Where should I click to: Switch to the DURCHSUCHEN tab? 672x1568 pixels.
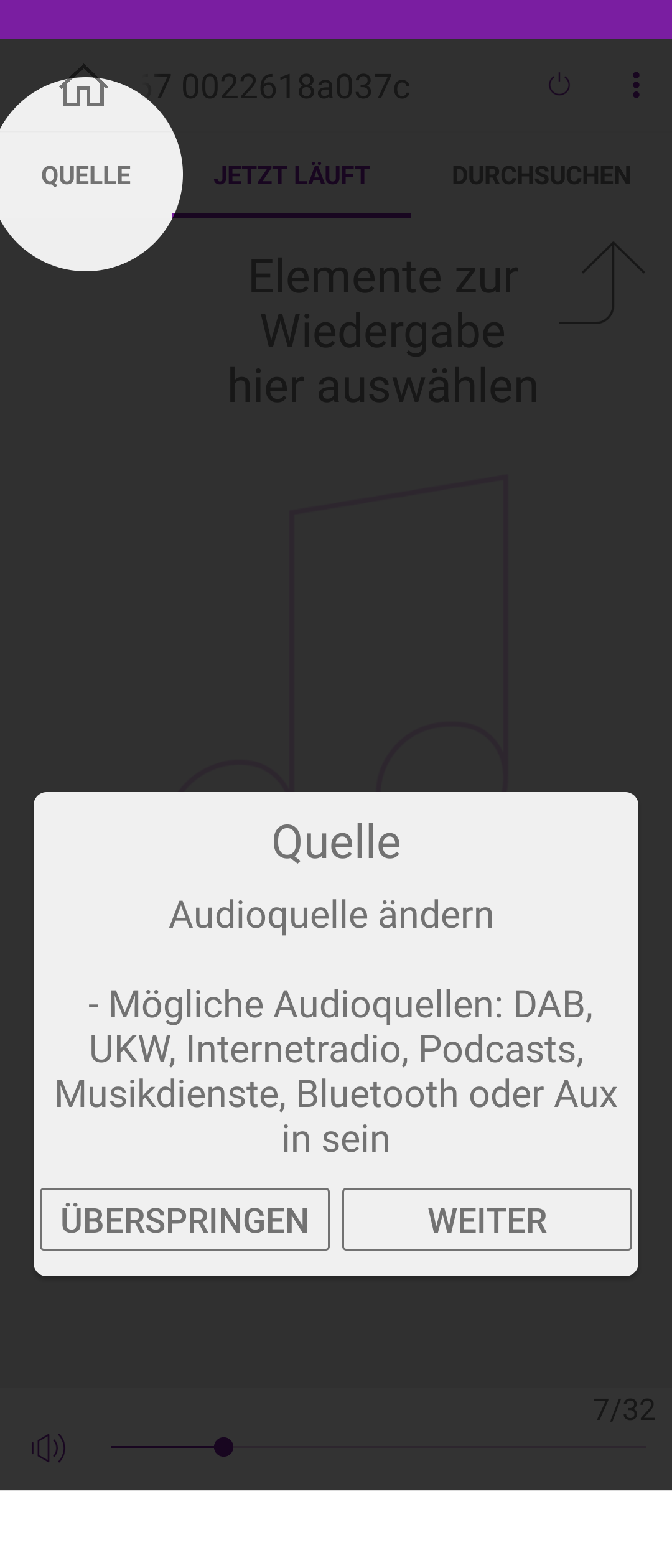point(541,175)
